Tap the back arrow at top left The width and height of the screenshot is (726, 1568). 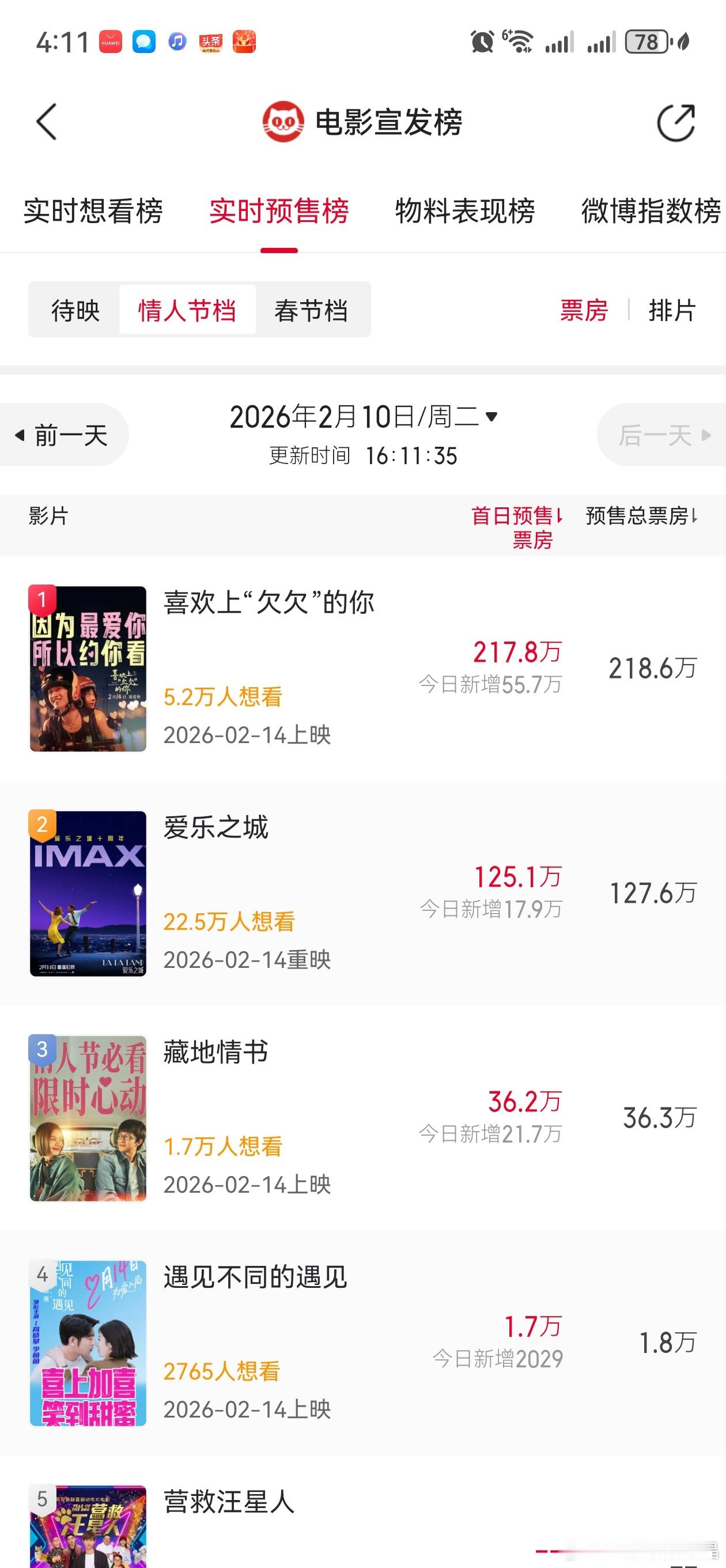(47, 121)
